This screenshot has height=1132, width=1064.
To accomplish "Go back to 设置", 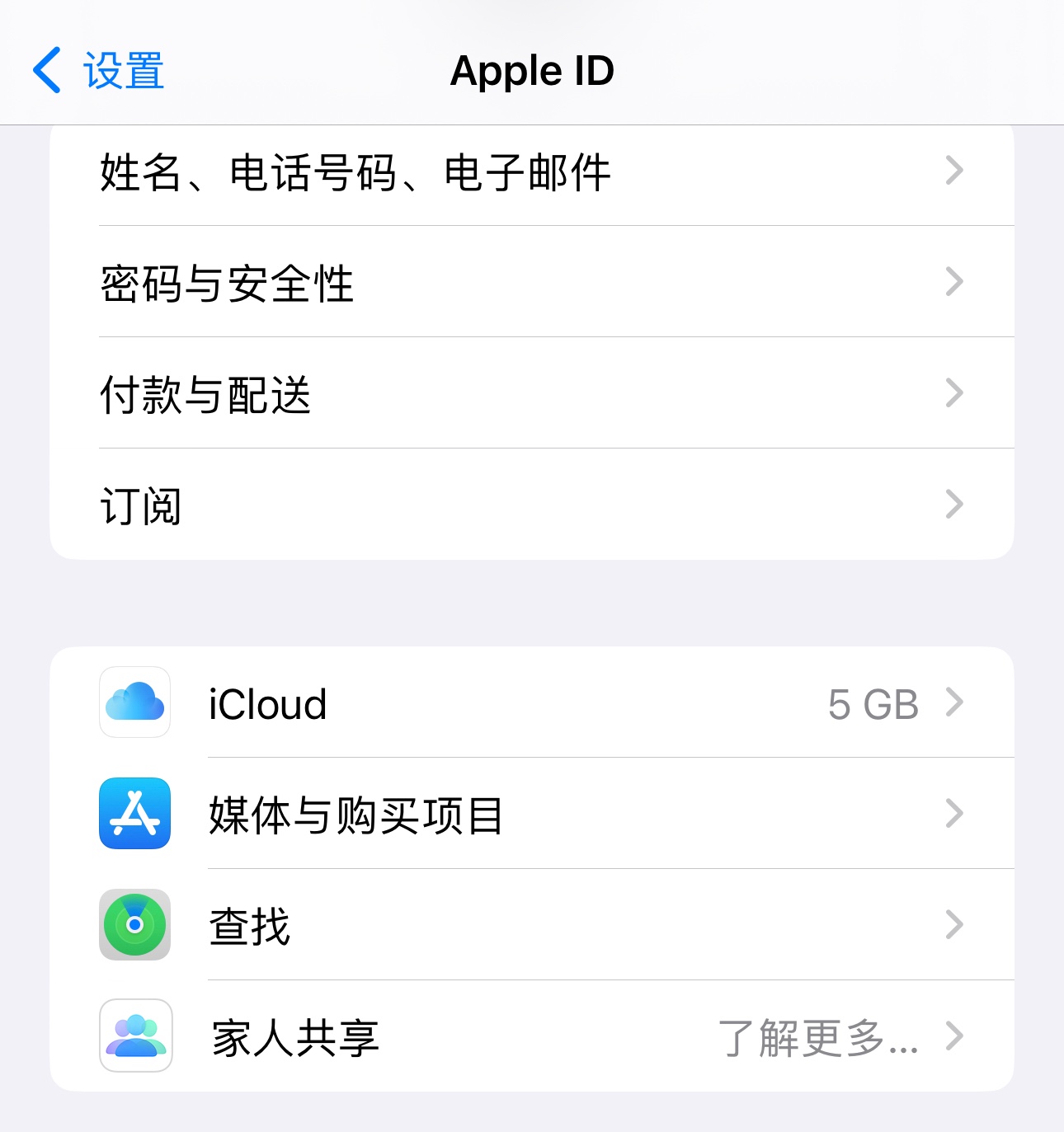I will [99, 71].
